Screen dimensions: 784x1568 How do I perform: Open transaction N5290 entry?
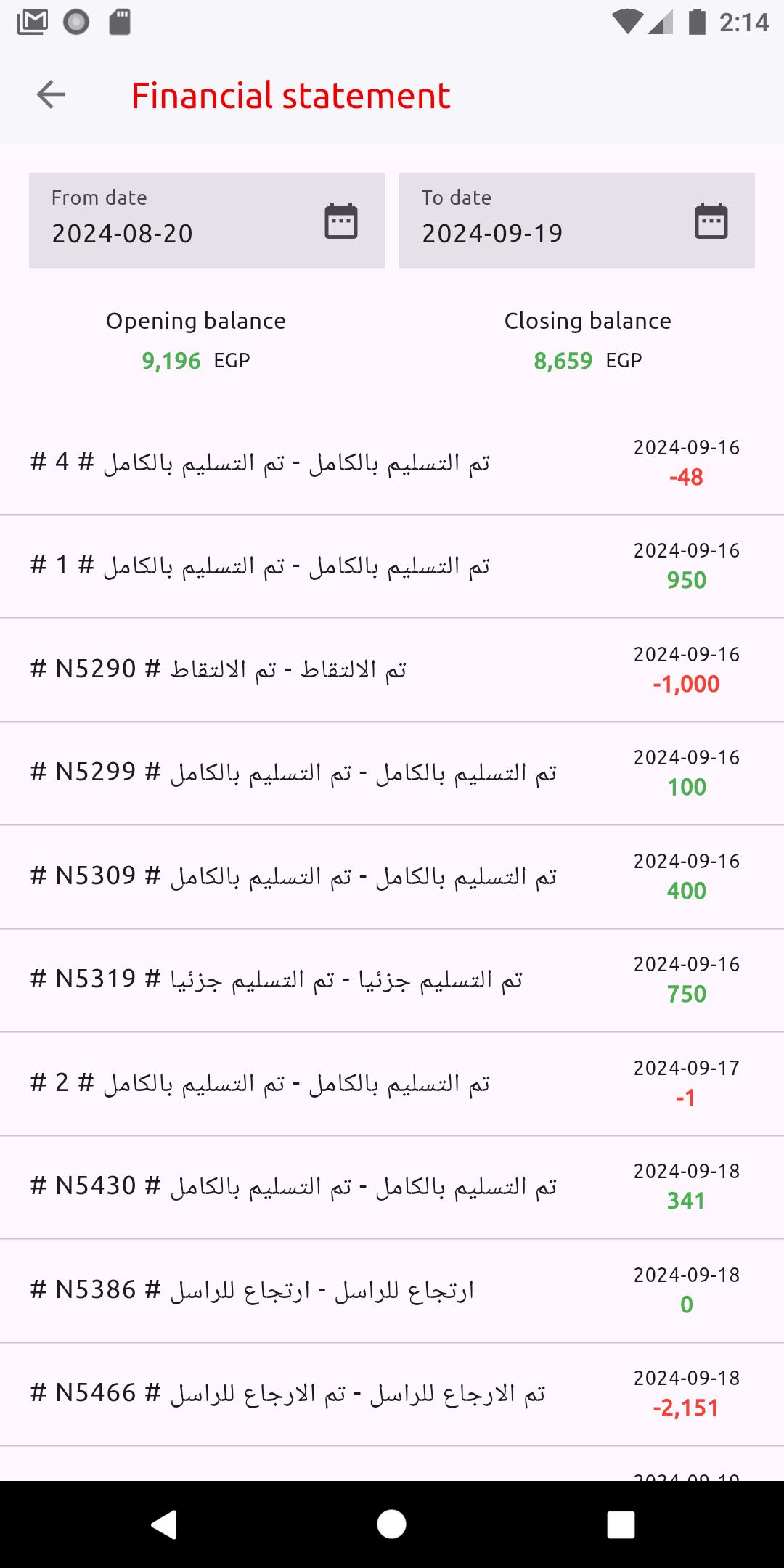[392, 670]
